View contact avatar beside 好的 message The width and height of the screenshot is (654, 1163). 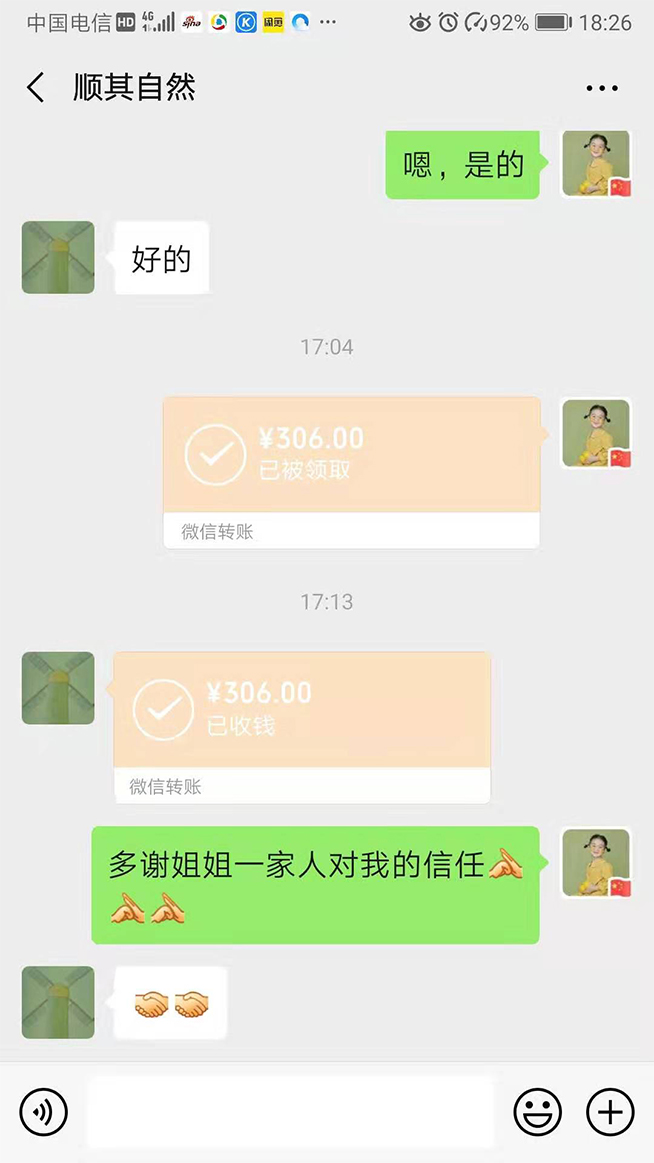point(58,257)
